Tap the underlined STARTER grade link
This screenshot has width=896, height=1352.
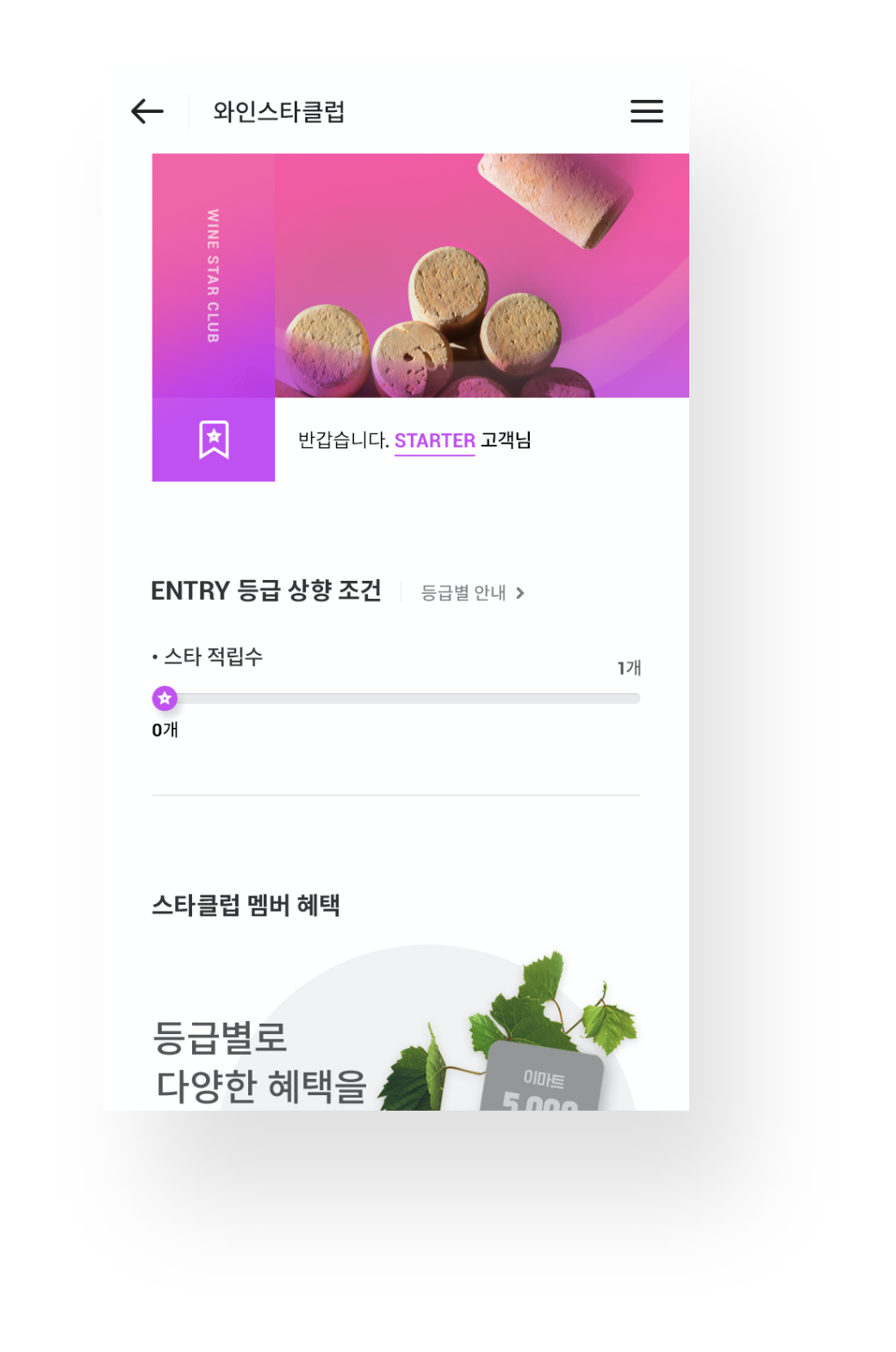pos(434,441)
